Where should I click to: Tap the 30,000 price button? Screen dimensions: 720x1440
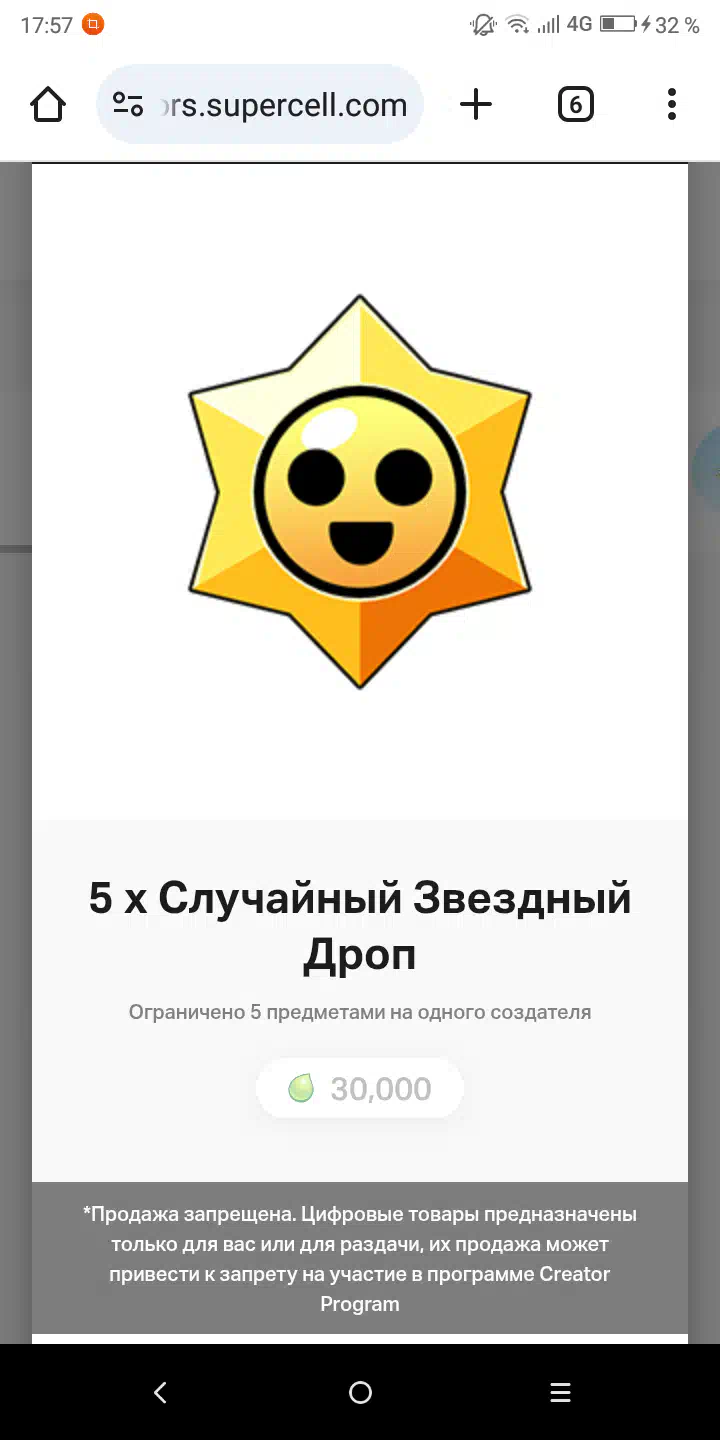pos(360,1088)
